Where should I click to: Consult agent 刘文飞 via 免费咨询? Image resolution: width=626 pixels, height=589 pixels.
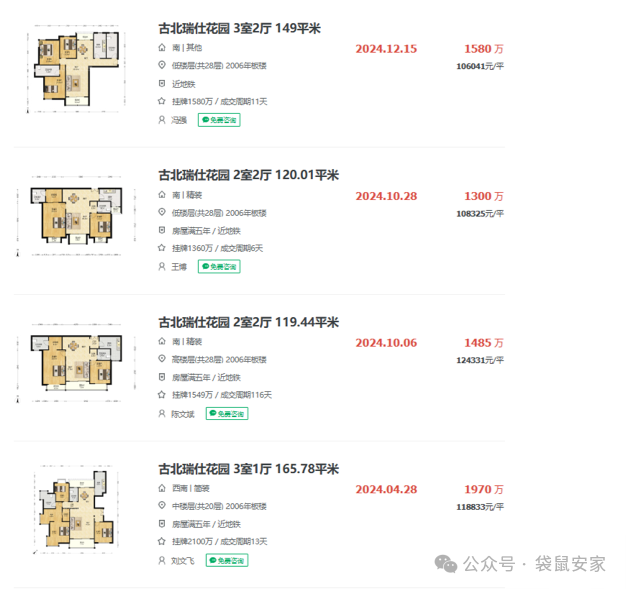click(x=226, y=560)
